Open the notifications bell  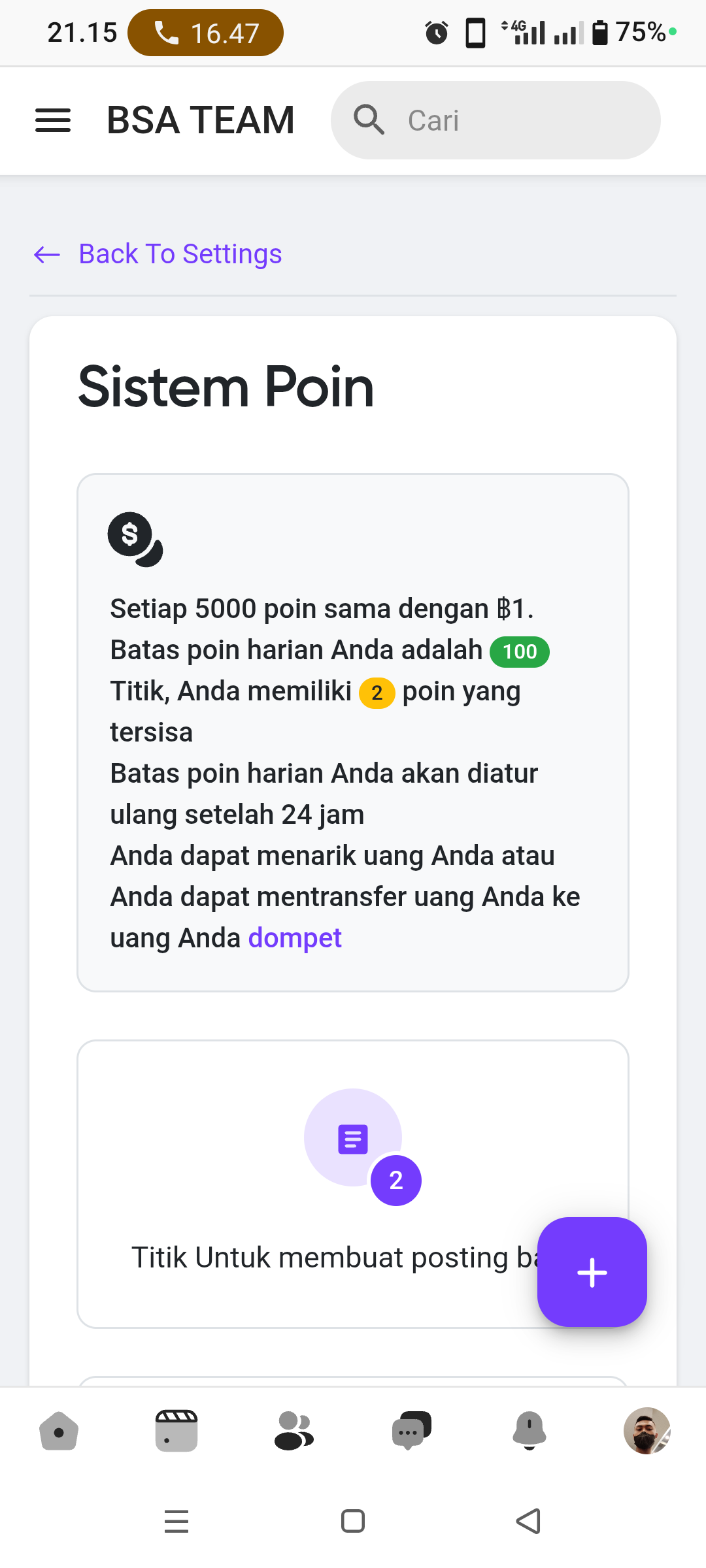point(529,1431)
